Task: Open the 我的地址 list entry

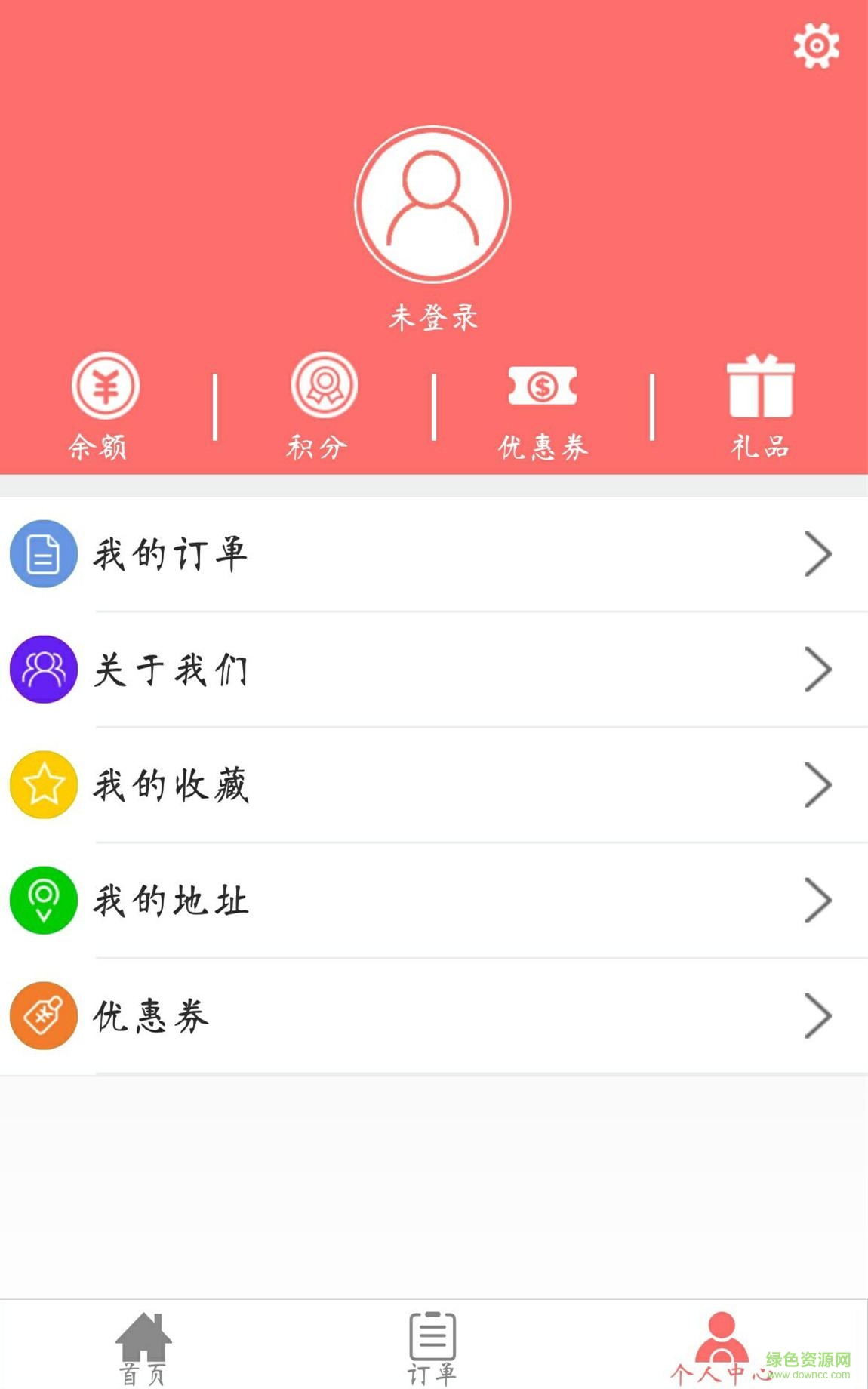Action: [x=302, y=901]
